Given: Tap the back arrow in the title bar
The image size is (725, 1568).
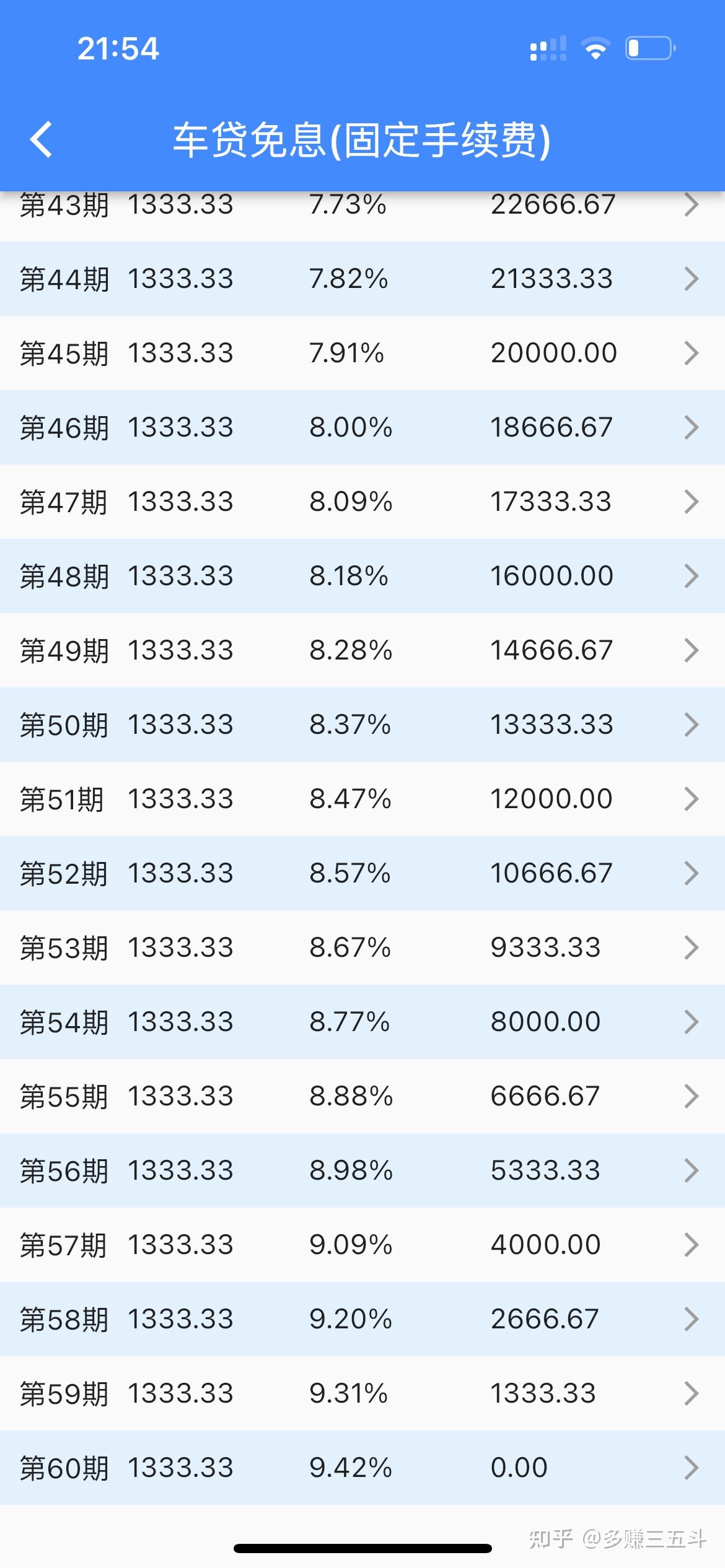Looking at the screenshot, I should tap(41, 139).
